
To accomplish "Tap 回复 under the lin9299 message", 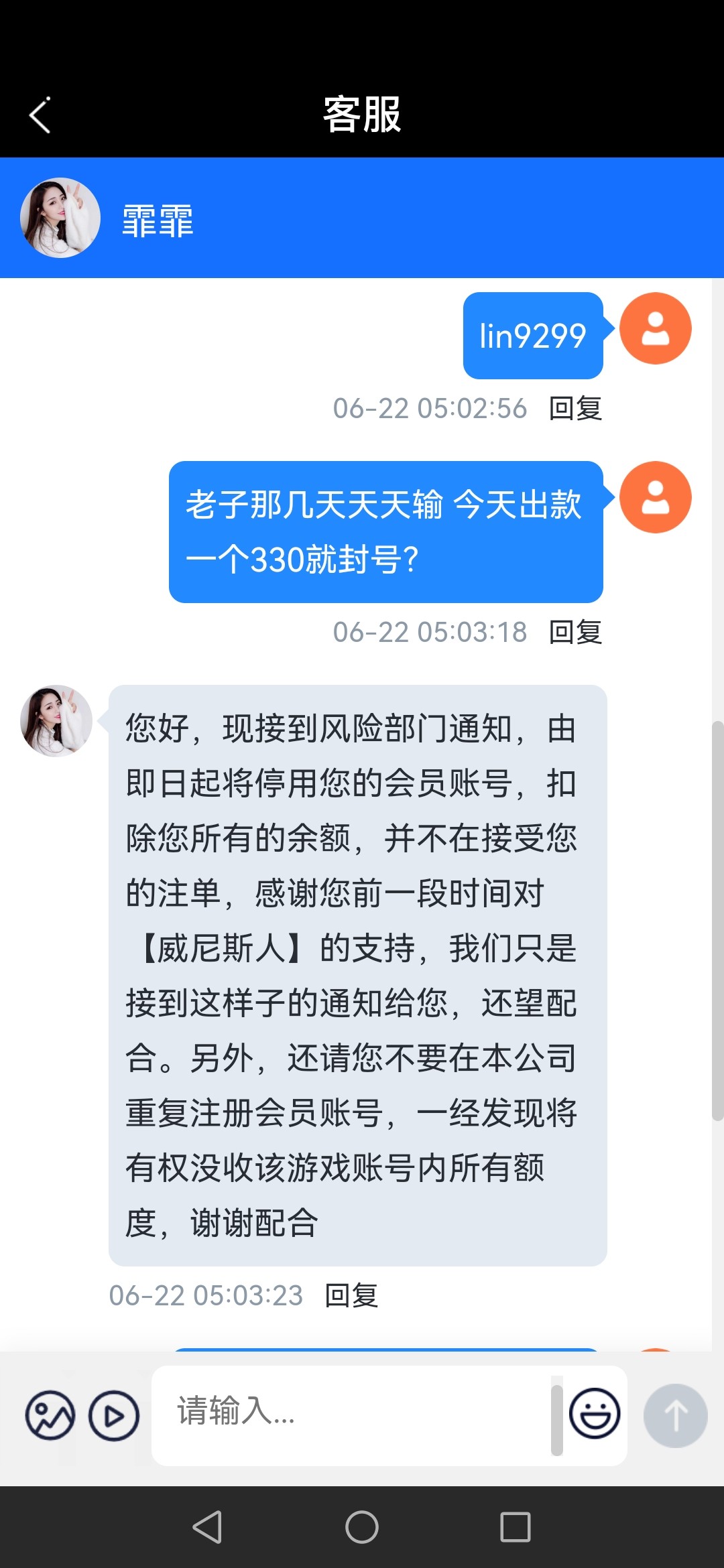I will 575,409.
